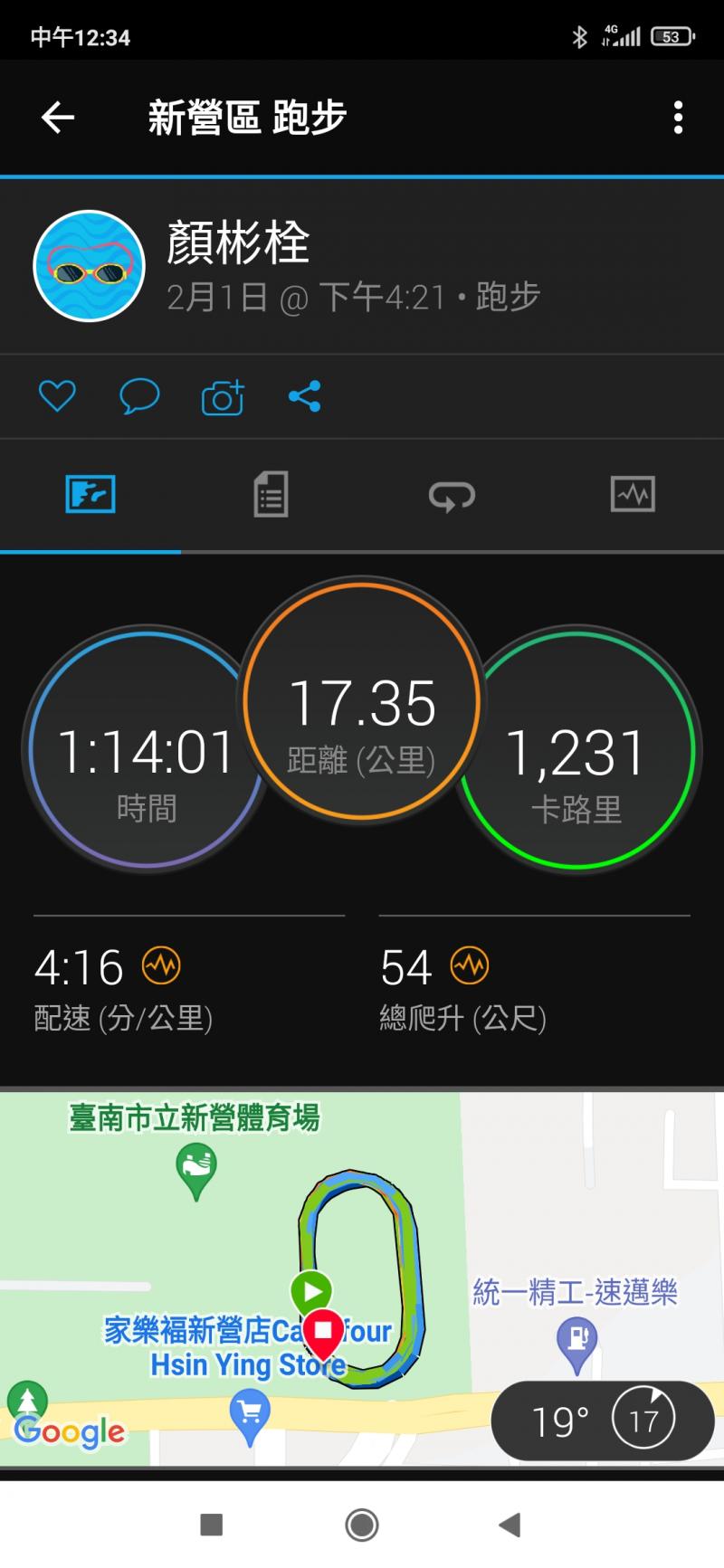724x1568 pixels.
Task: Switch to the stats details tab
Action: [x=271, y=495]
